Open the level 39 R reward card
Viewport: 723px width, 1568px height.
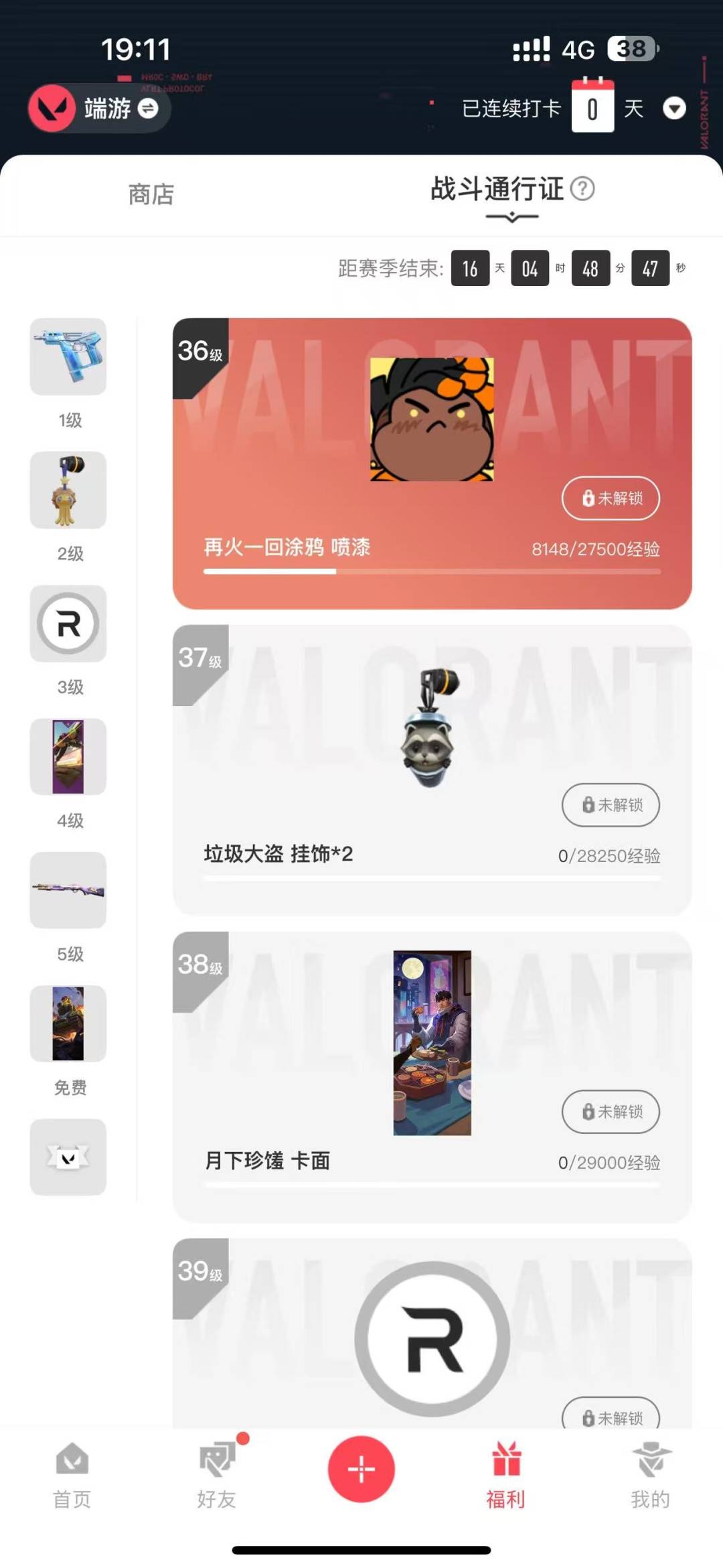[x=432, y=1340]
